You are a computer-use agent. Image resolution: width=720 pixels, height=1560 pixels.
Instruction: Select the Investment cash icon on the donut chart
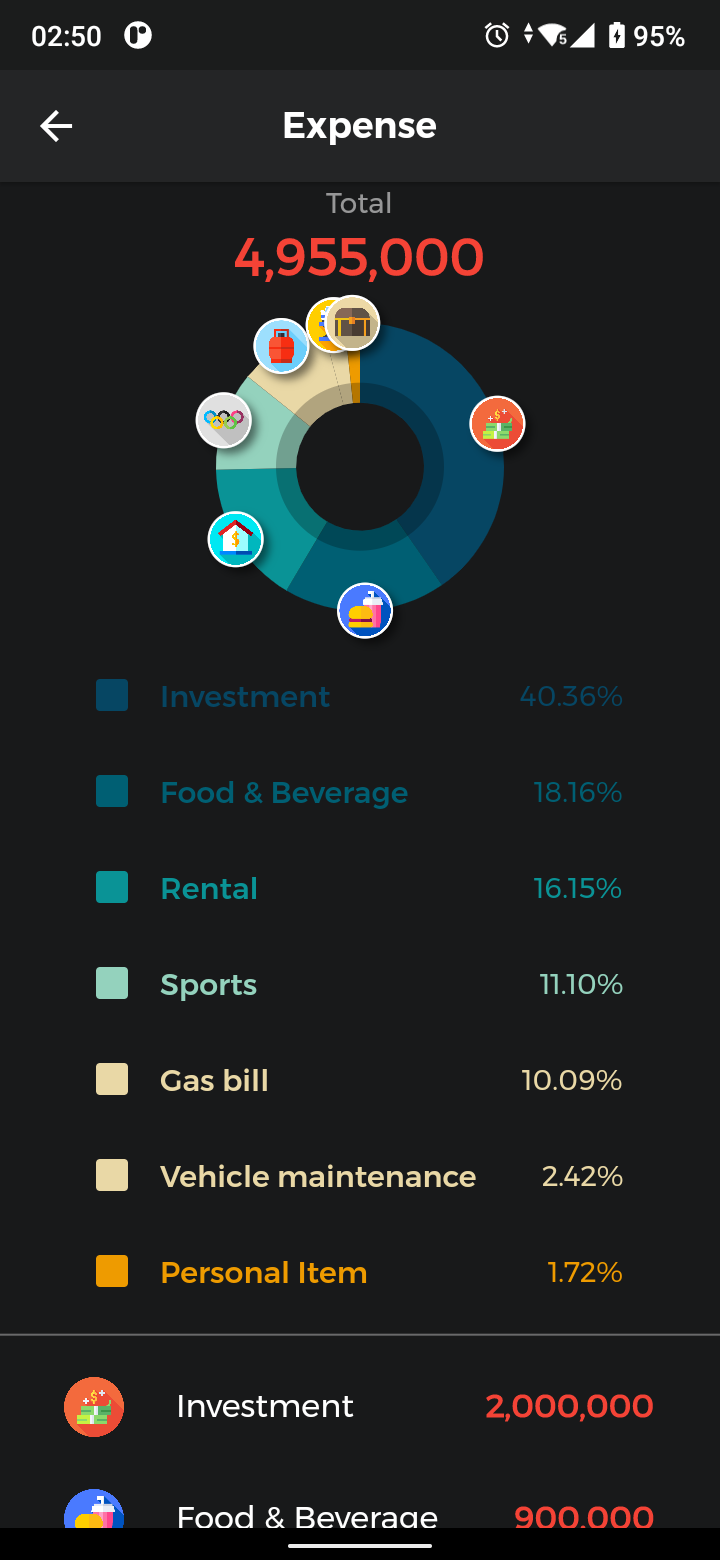click(497, 424)
